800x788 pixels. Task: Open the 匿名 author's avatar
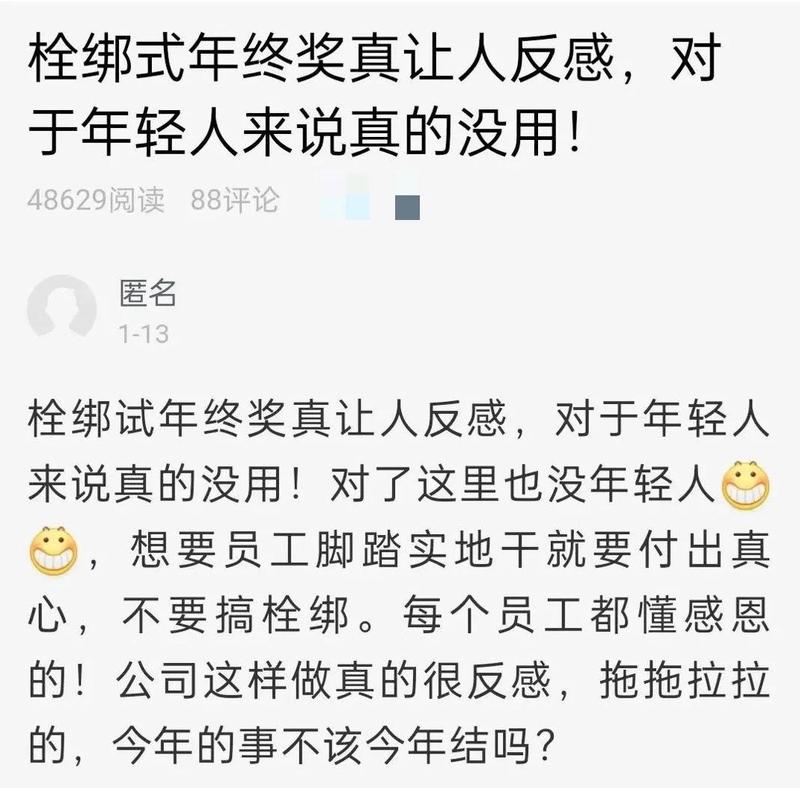(62, 310)
